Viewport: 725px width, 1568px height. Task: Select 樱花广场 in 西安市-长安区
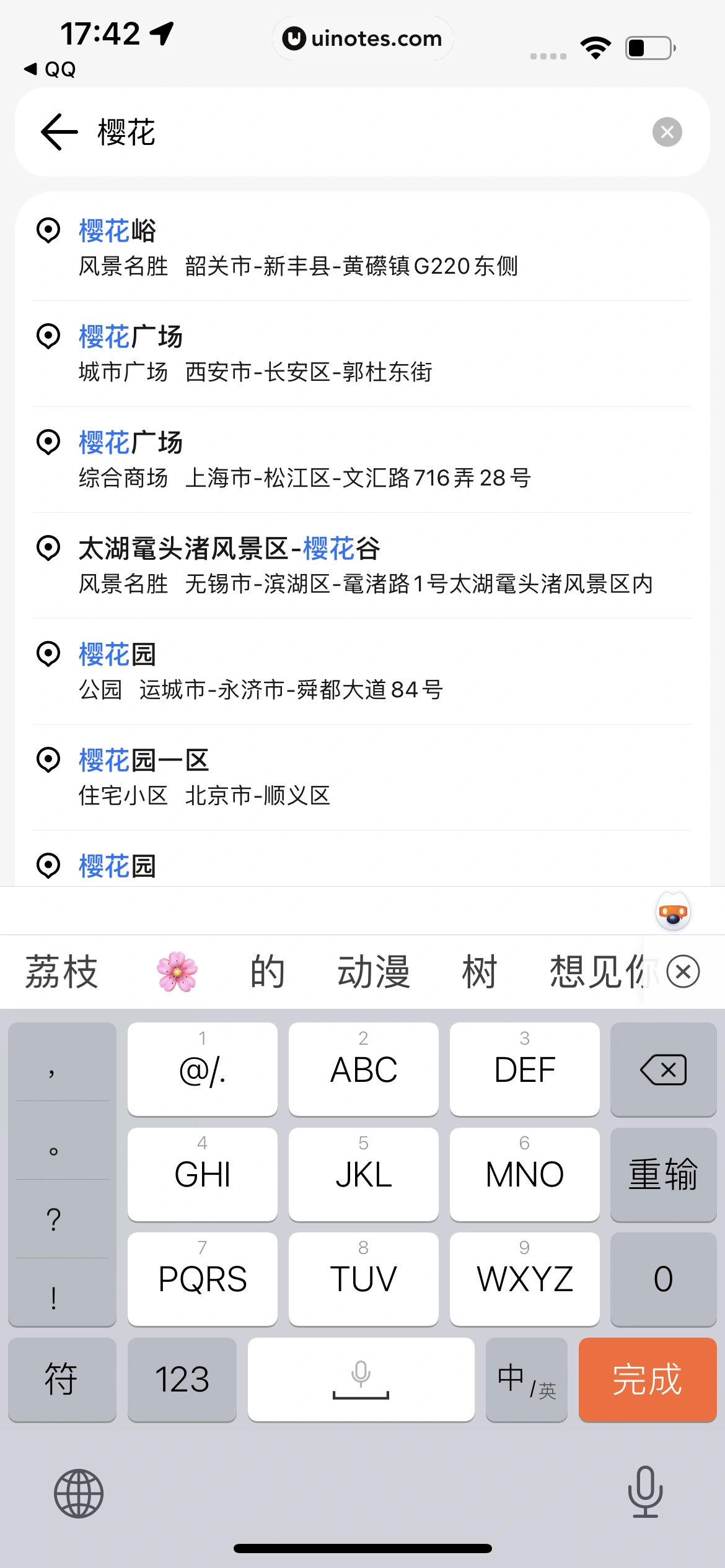click(254, 354)
